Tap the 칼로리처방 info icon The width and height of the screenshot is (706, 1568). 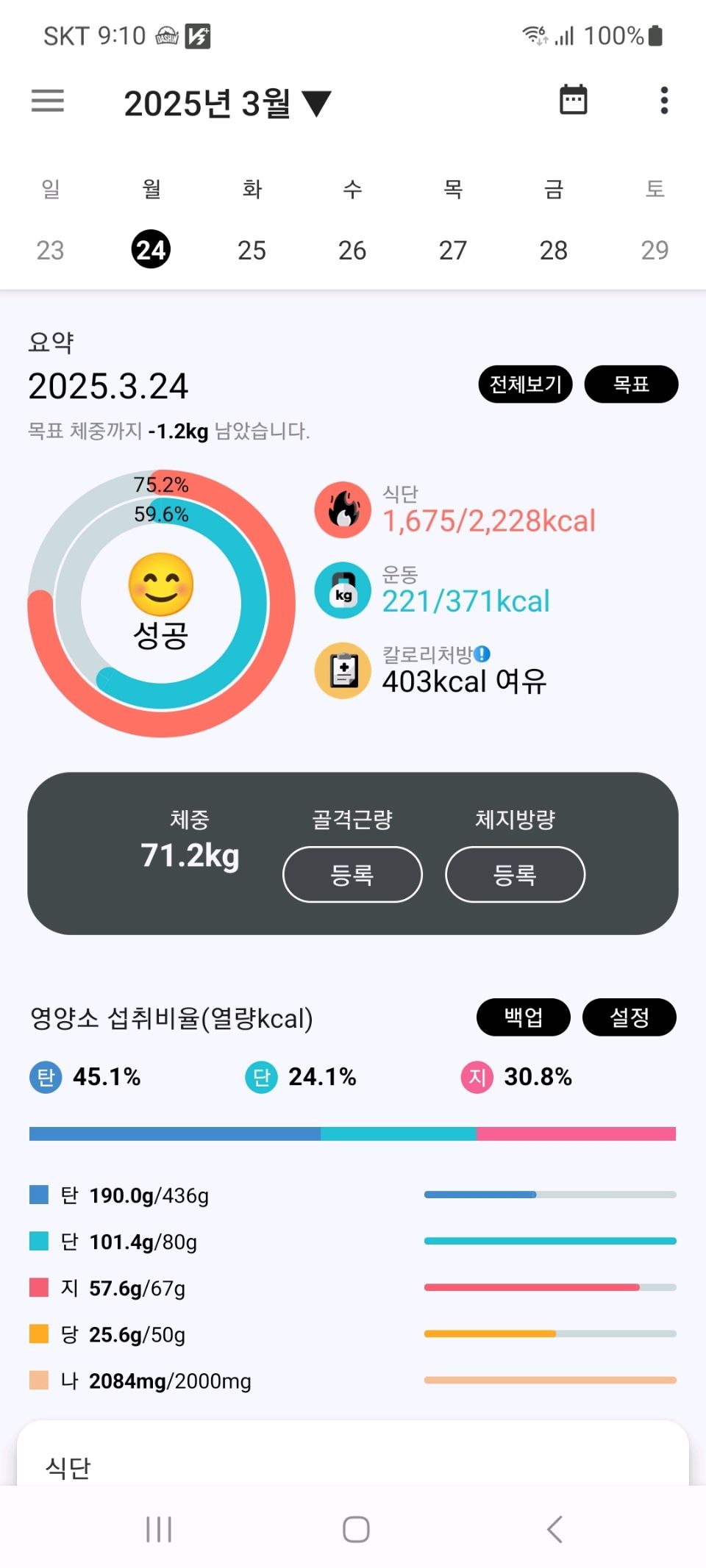[482, 654]
